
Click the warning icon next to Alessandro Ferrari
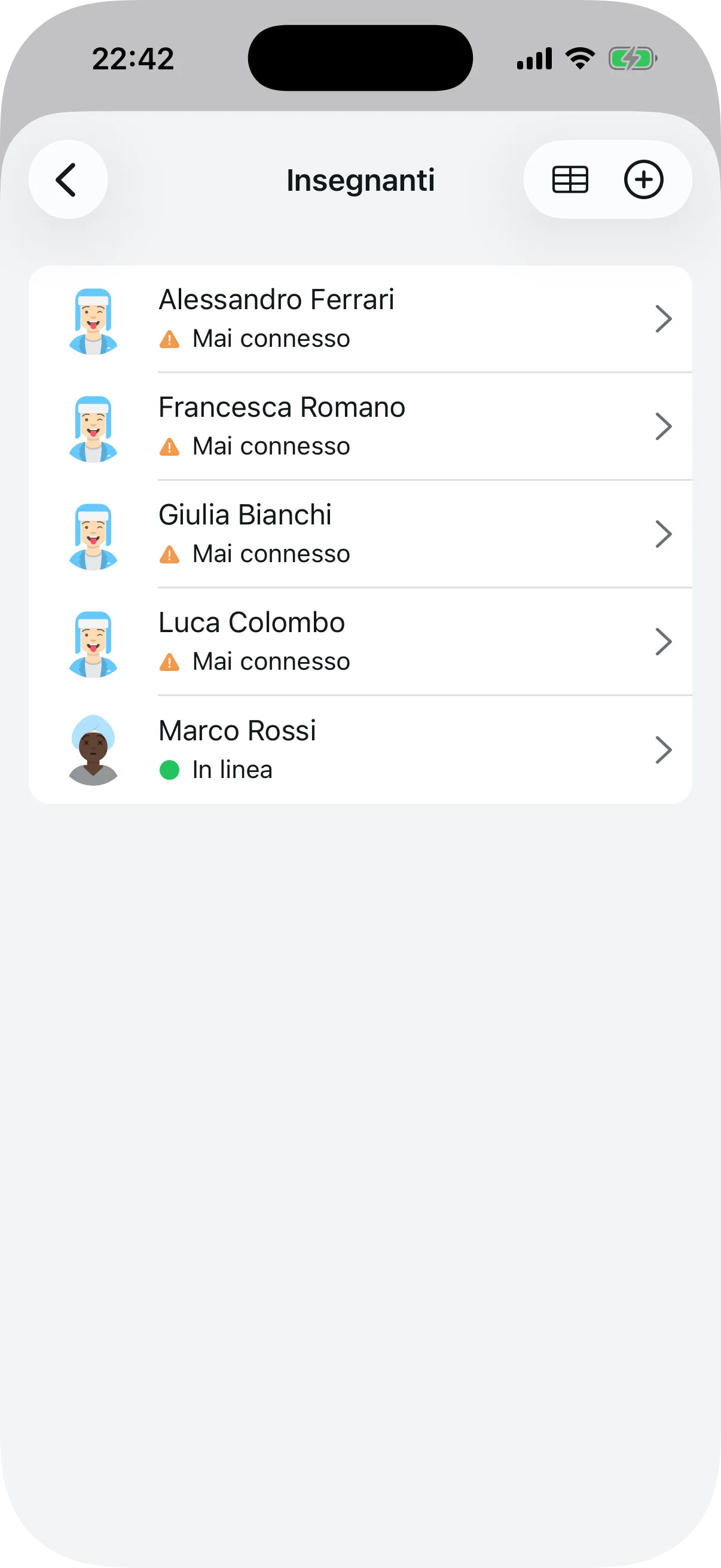coord(170,339)
